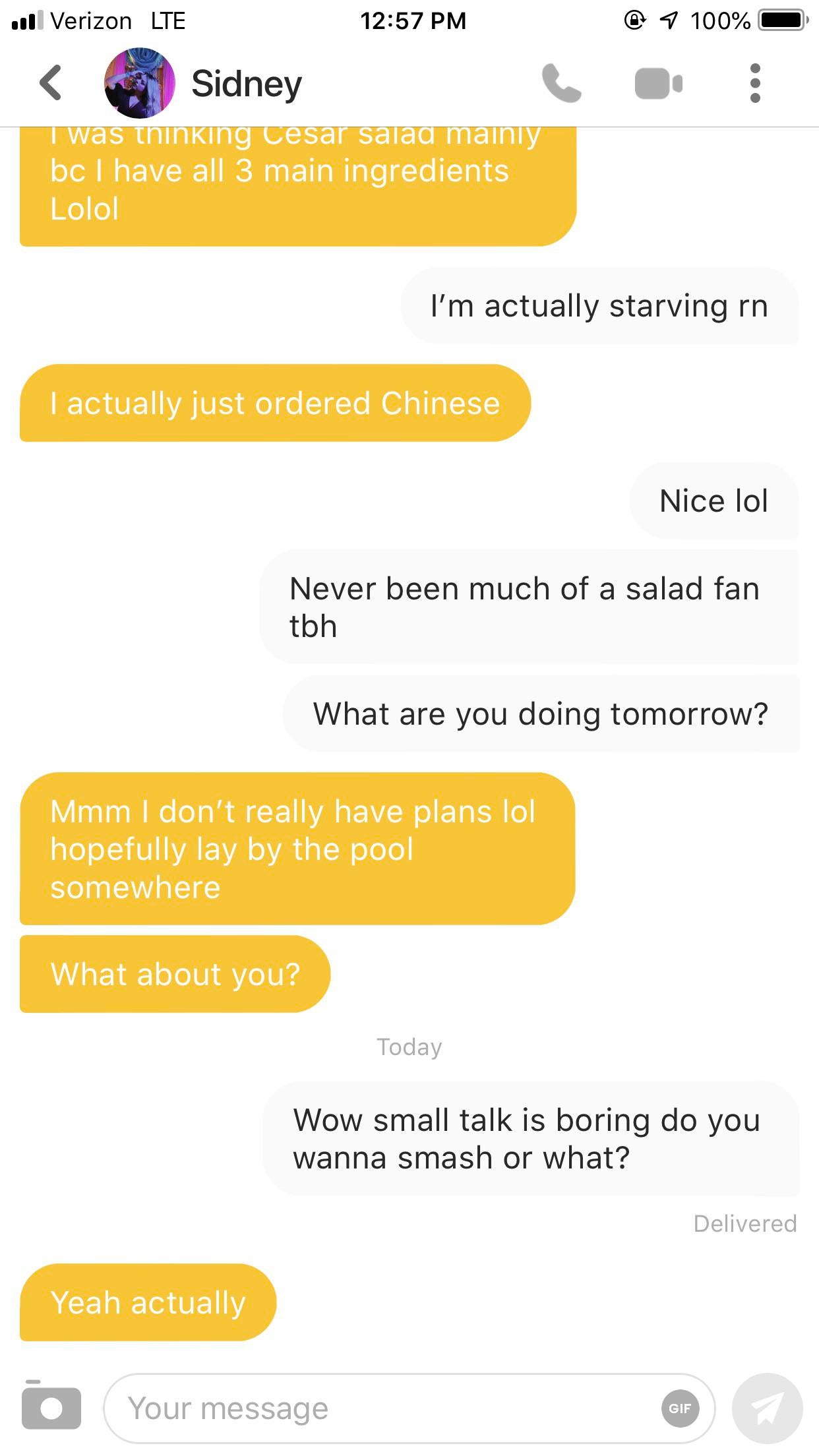Open Sidney's profile picture

click(x=140, y=83)
